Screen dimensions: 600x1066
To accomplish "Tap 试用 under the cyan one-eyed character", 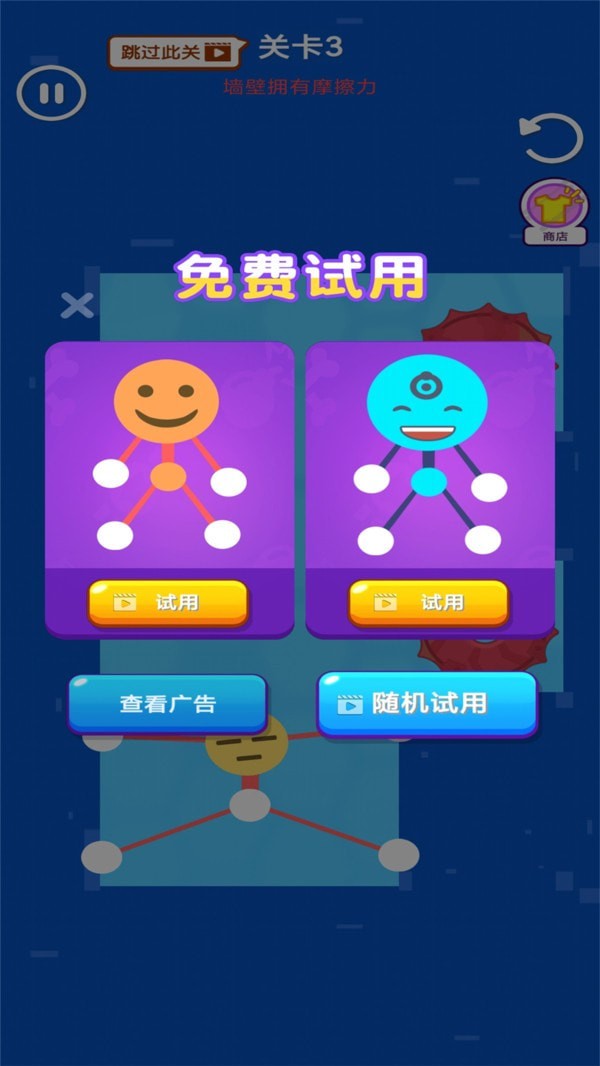I will pyautogui.click(x=428, y=602).
